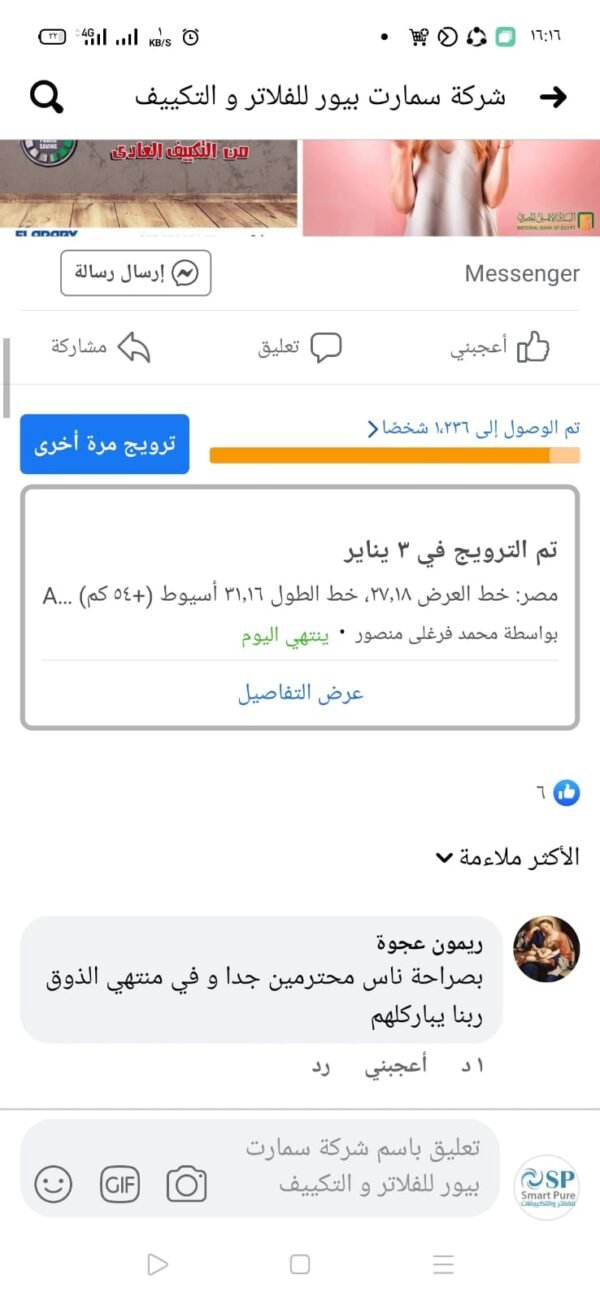Viewport: 600px width, 1301px height.
Task: Expand the الأكثر ملاءمة comment sorting dropdown
Action: (x=508, y=858)
